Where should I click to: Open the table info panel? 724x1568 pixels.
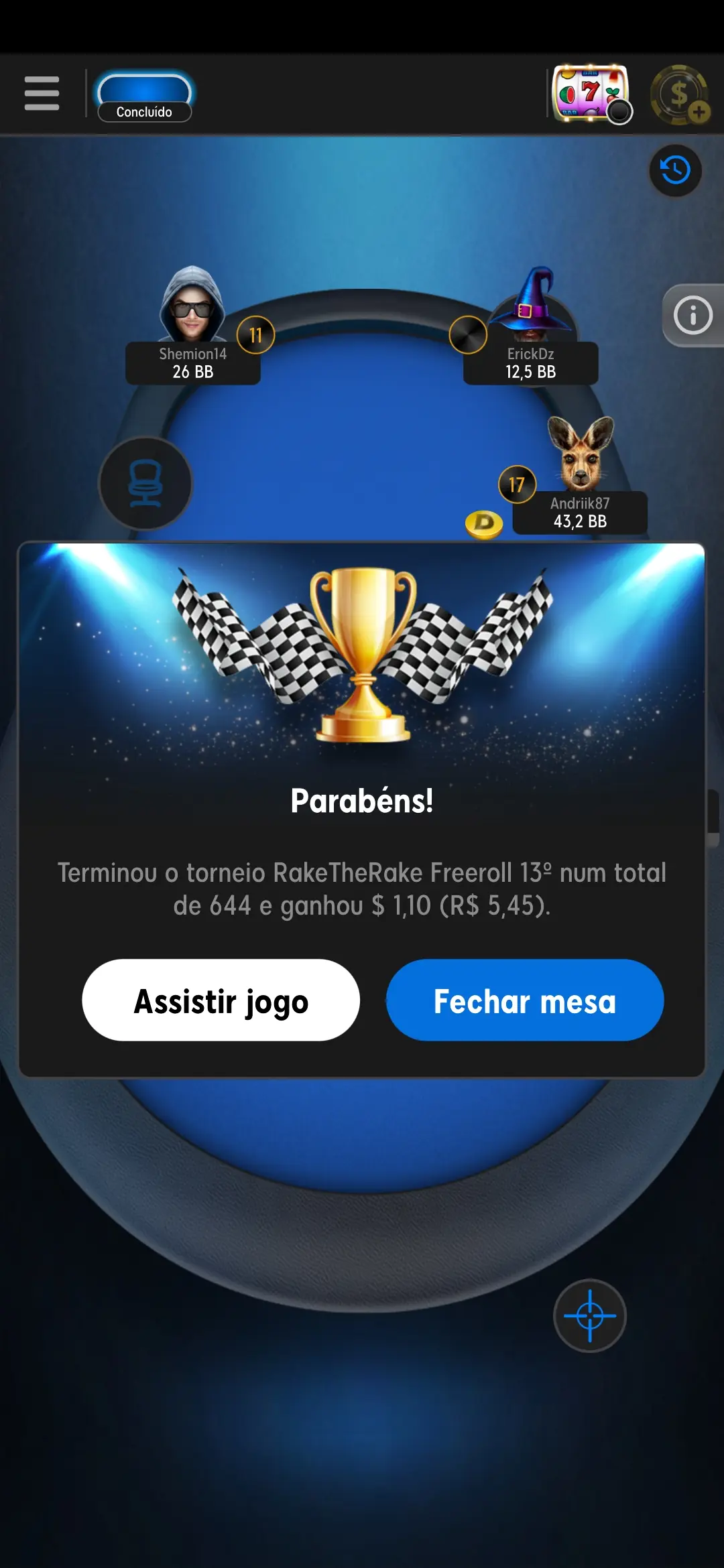[692, 315]
